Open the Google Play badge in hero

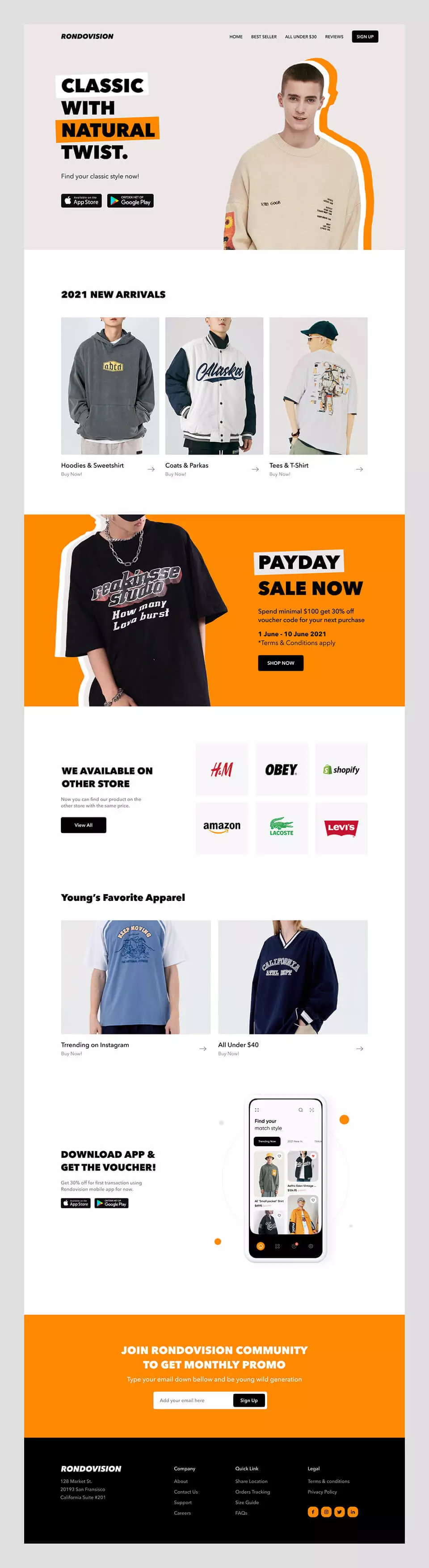pyautogui.click(x=130, y=200)
